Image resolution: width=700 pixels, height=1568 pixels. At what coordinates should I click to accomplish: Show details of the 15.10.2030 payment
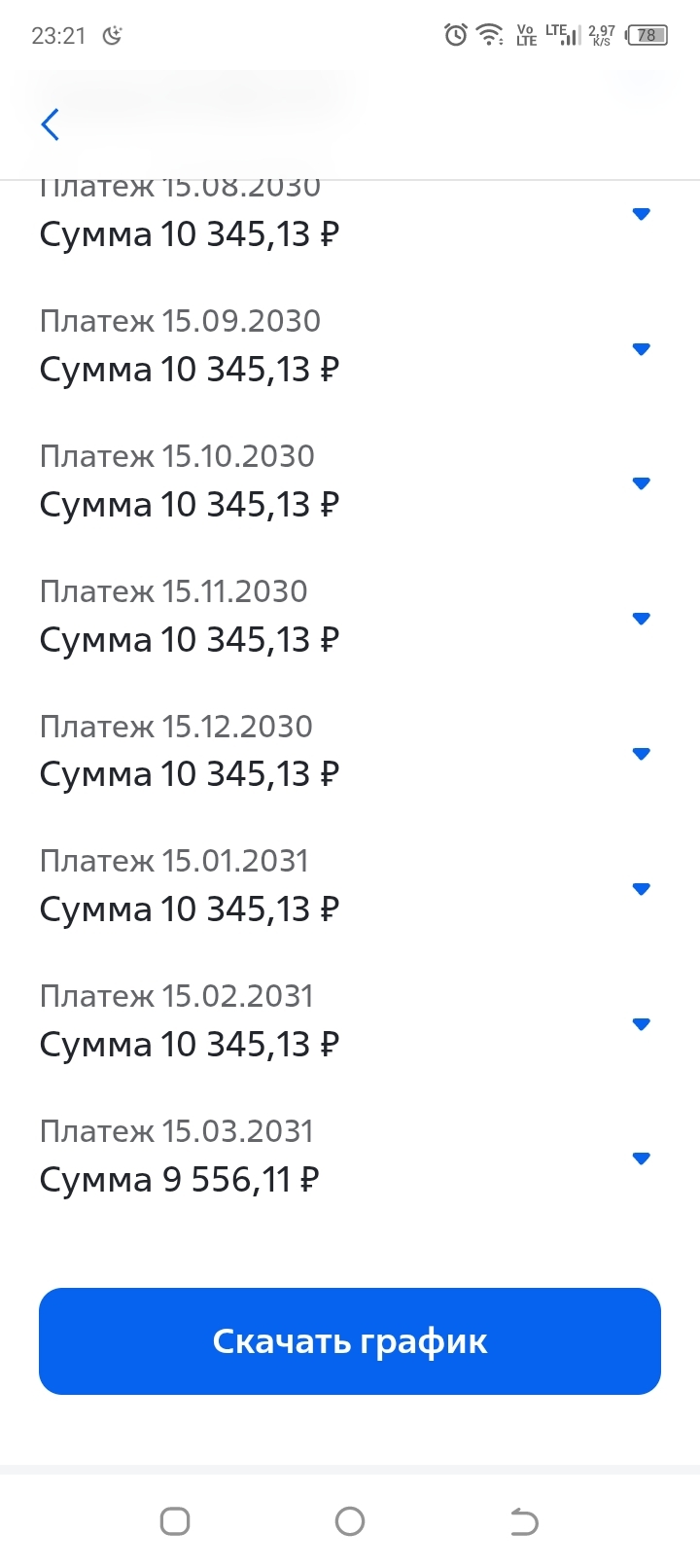pyautogui.click(x=641, y=483)
